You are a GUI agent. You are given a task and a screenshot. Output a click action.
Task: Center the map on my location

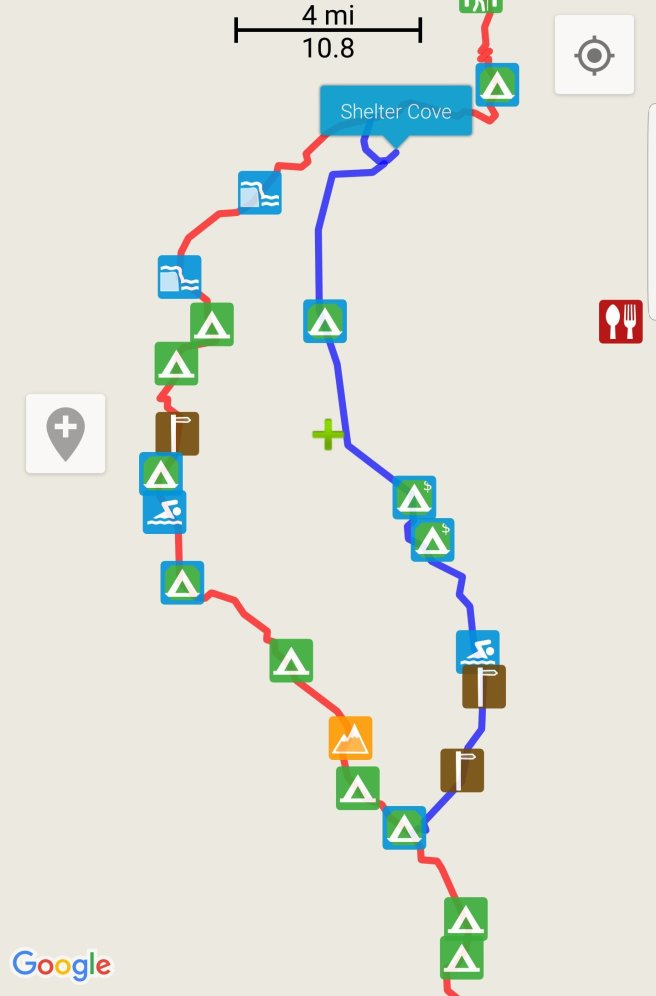tap(594, 56)
